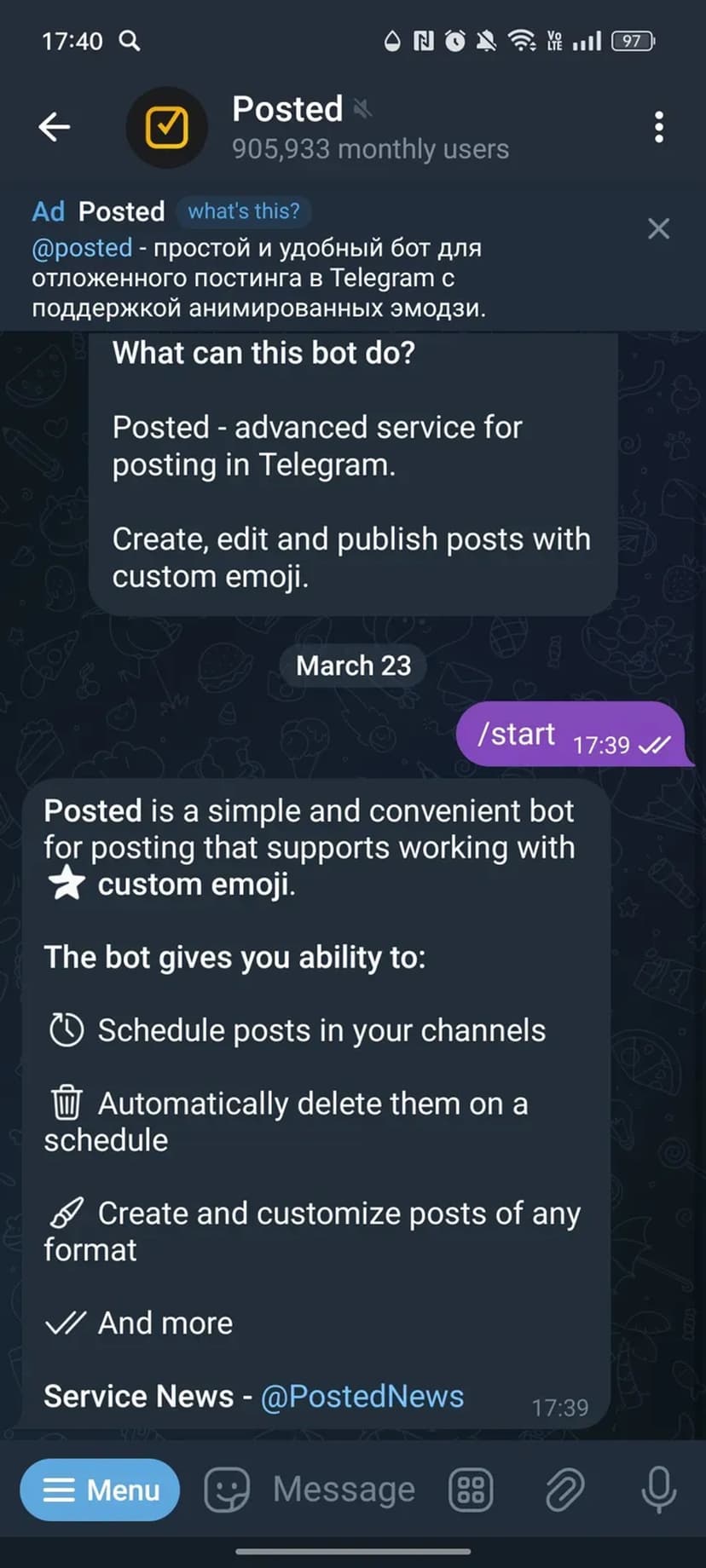Go back to the chat list
The height and width of the screenshot is (1568, 706).
pyautogui.click(x=55, y=127)
